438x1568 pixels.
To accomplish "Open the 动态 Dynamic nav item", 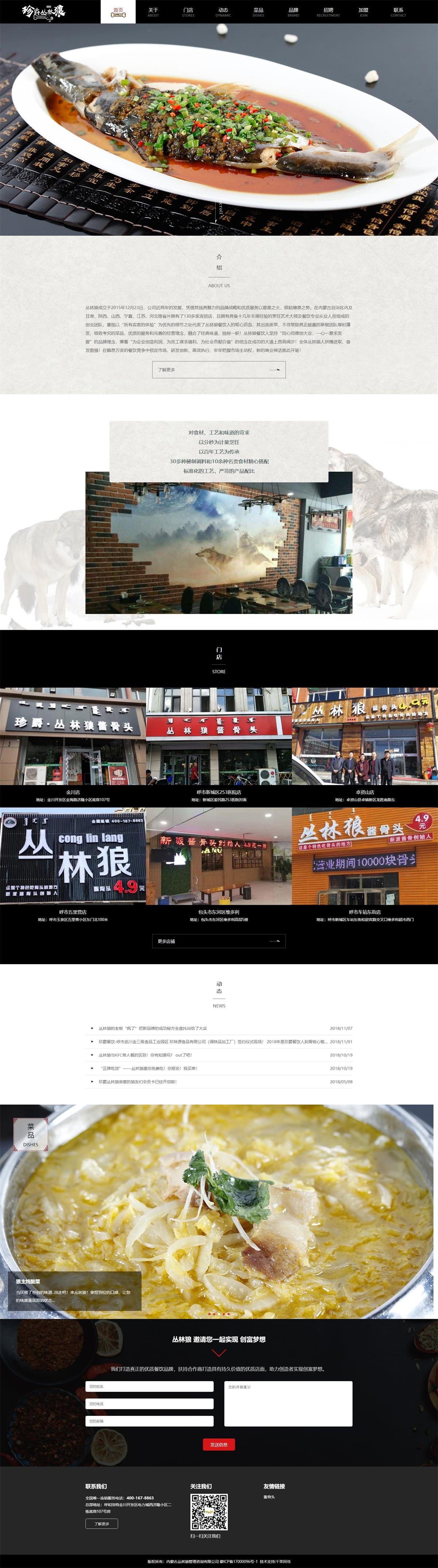I will tap(223, 12).
